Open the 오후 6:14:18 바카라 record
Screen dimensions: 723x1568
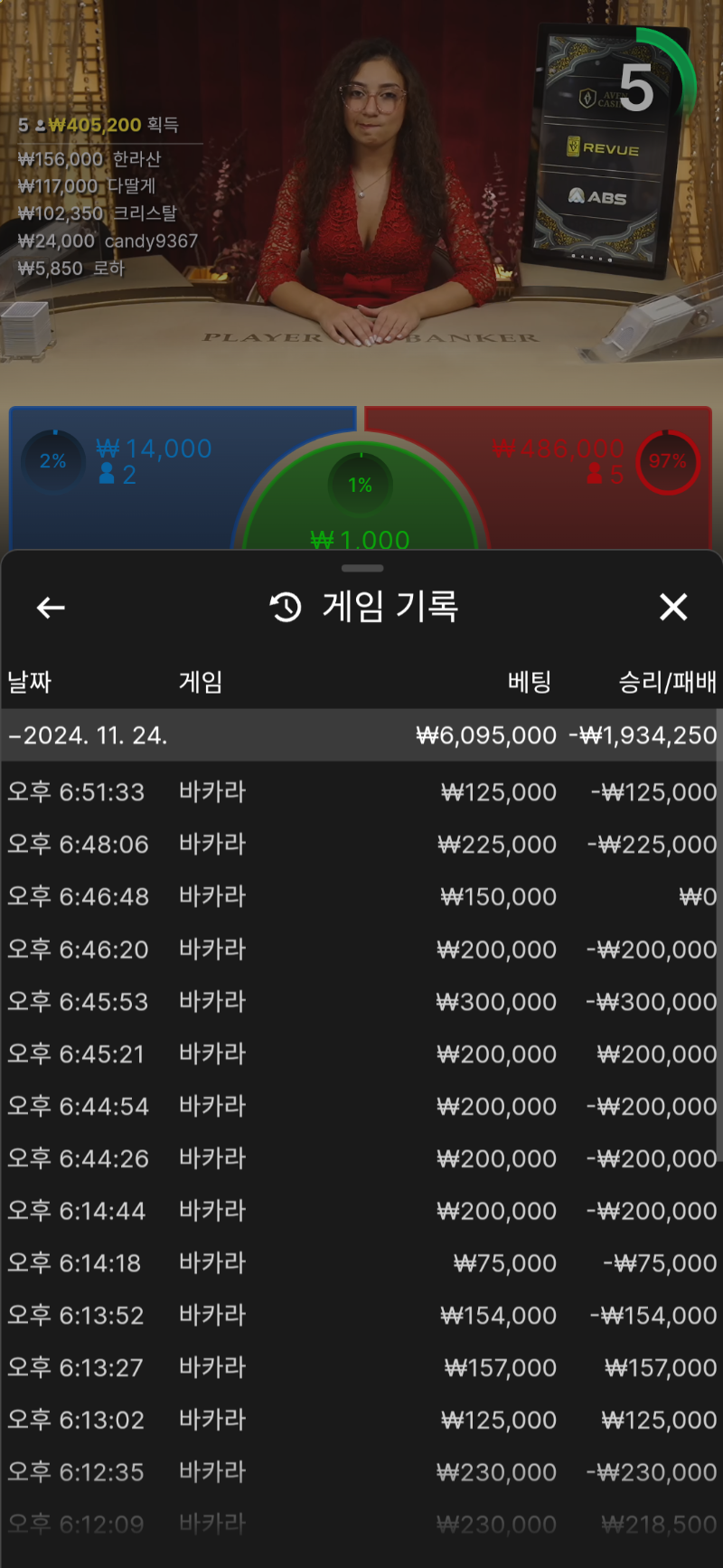click(x=361, y=1264)
